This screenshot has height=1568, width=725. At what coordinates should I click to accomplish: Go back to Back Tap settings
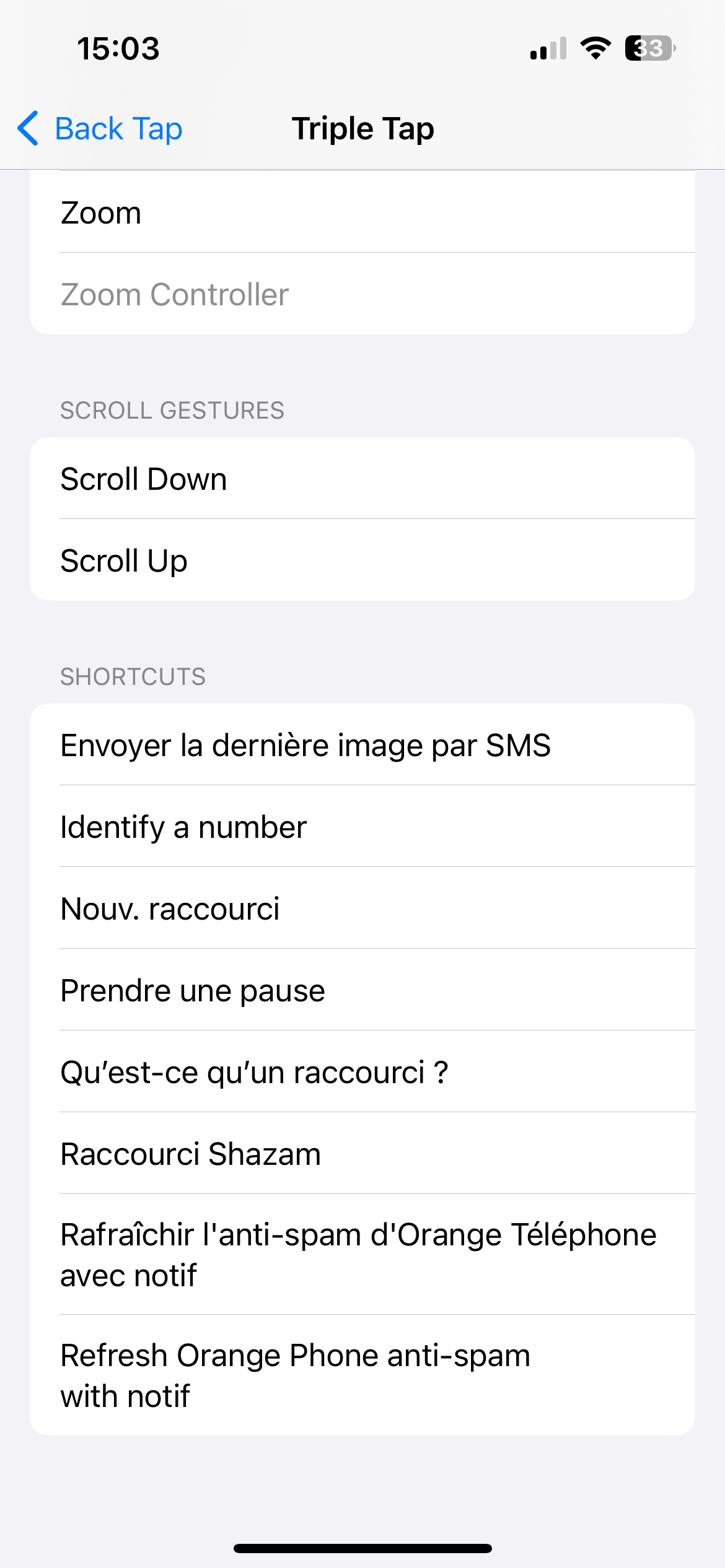(x=100, y=129)
